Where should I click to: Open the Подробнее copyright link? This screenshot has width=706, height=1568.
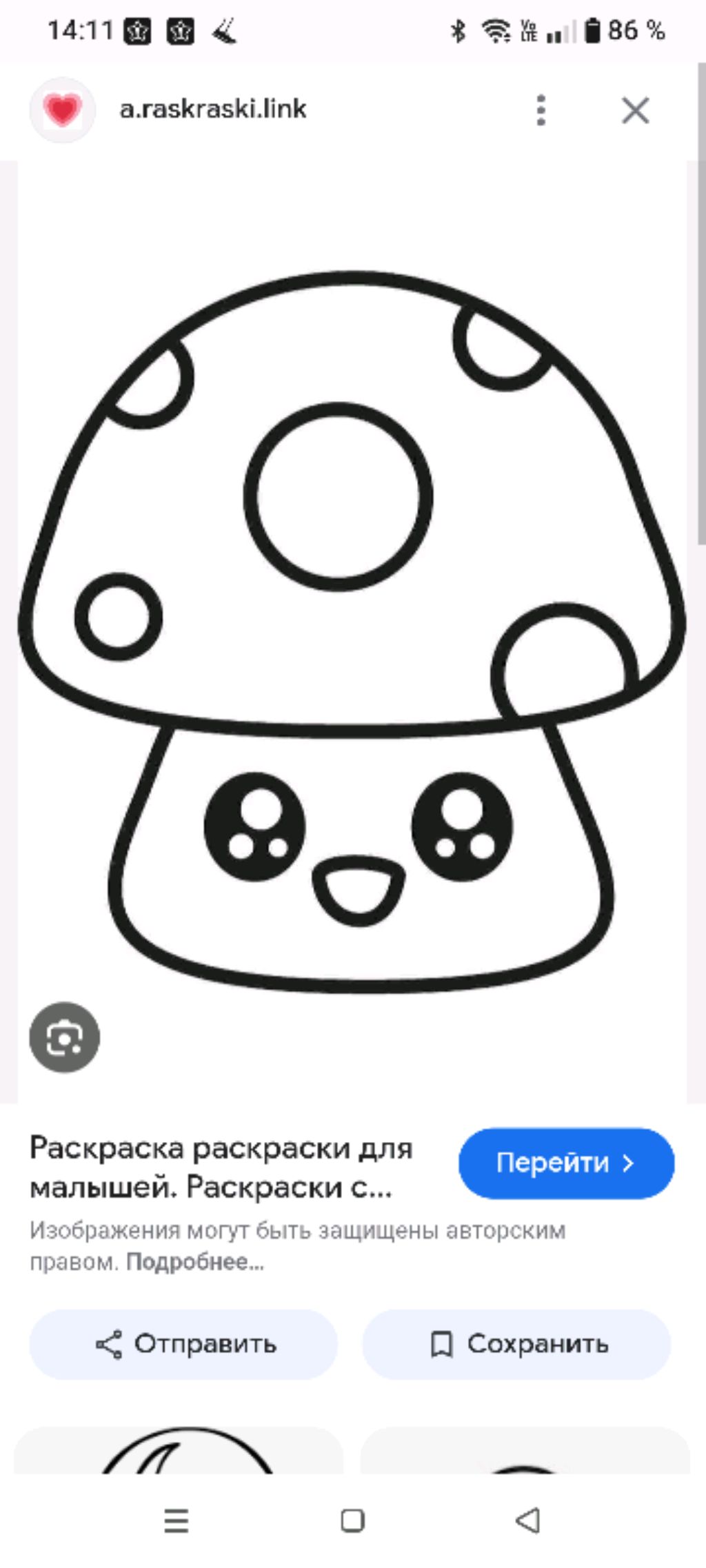(x=194, y=1262)
